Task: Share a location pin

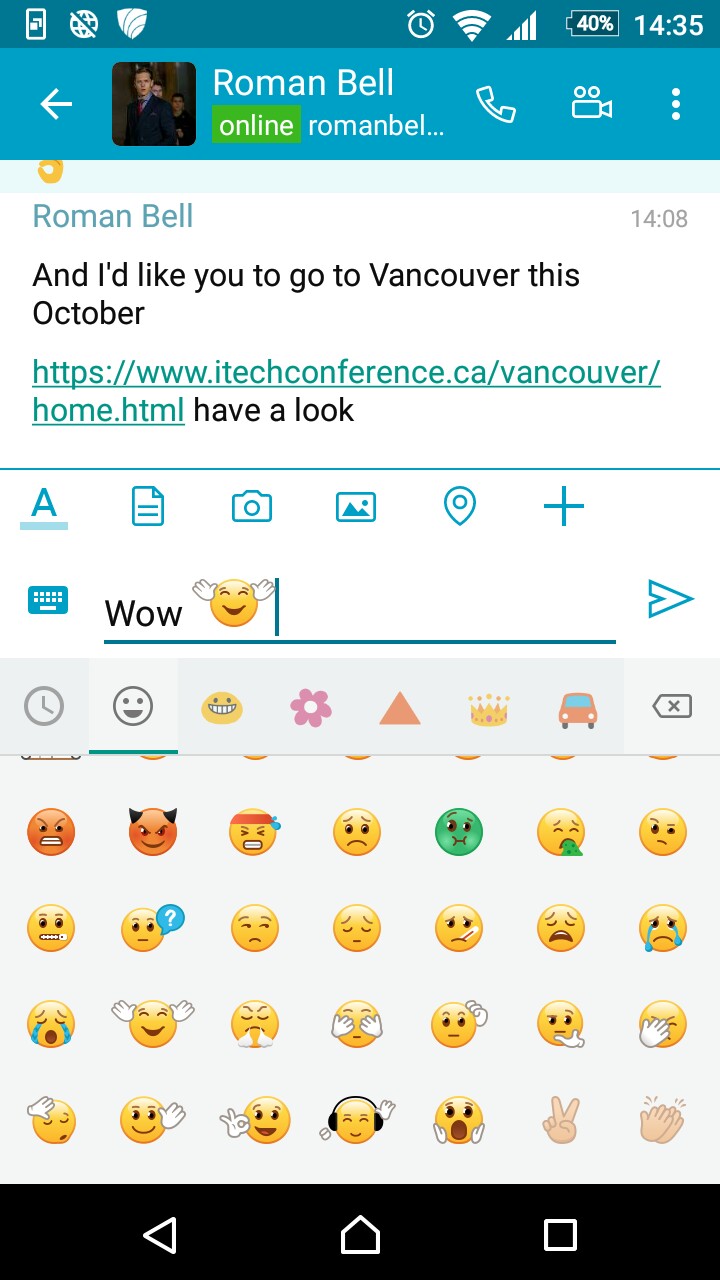Action: (x=459, y=507)
